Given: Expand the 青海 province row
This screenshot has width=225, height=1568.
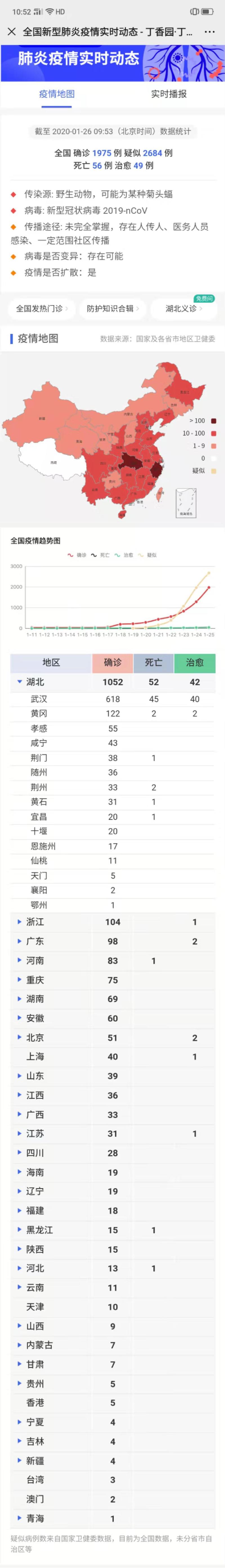Looking at the screenshot, I should (x=113, y=1519).
